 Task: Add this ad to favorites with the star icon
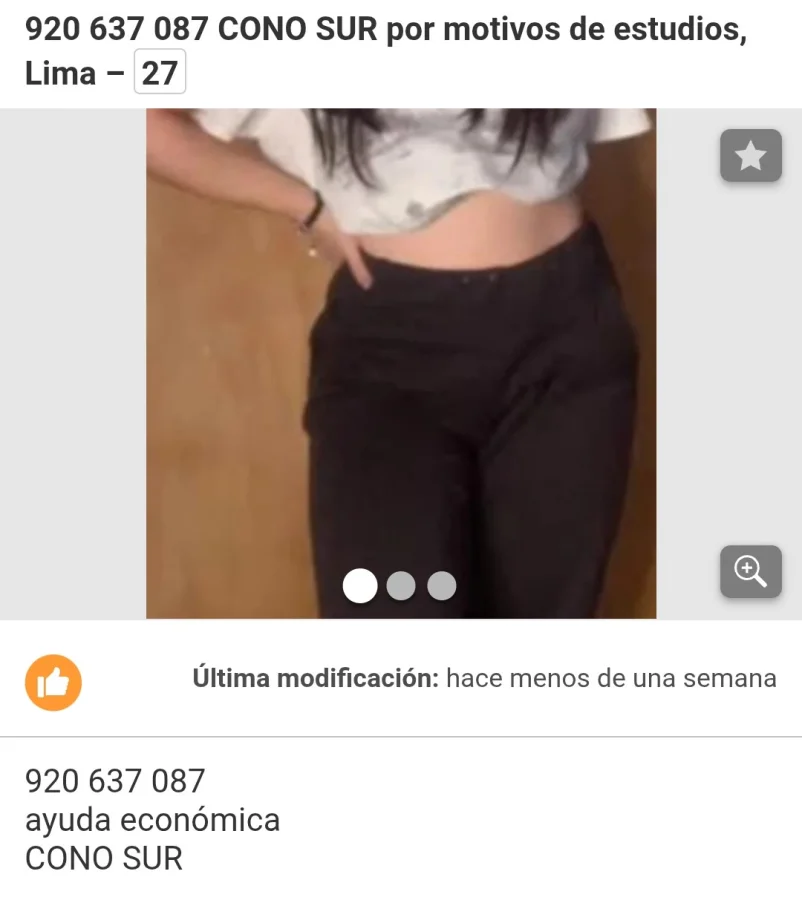pyautogui.click(x=750, y=156)
